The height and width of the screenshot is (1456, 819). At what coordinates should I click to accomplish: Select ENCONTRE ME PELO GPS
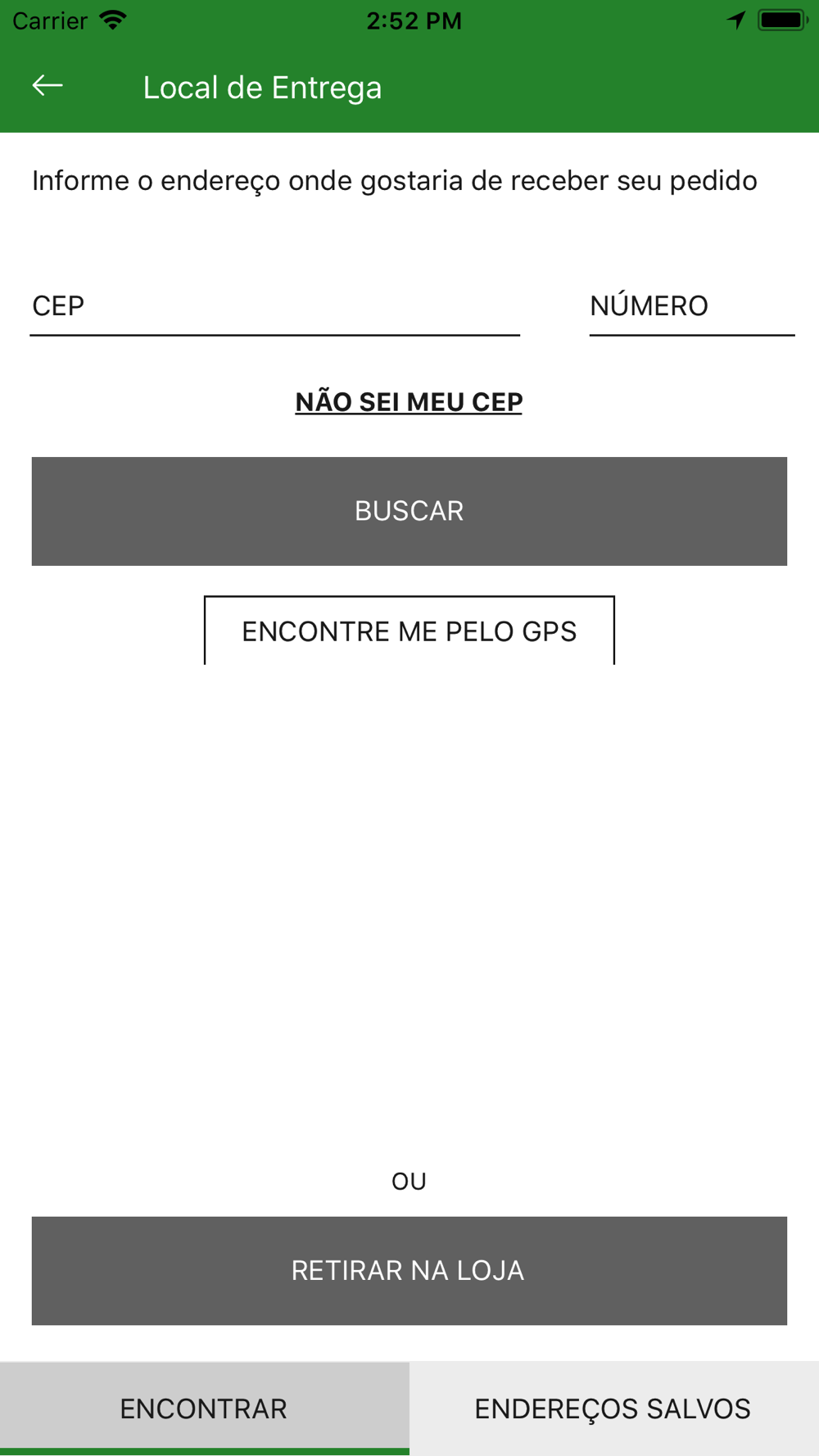pyautogui.click(x=409, y=631)
